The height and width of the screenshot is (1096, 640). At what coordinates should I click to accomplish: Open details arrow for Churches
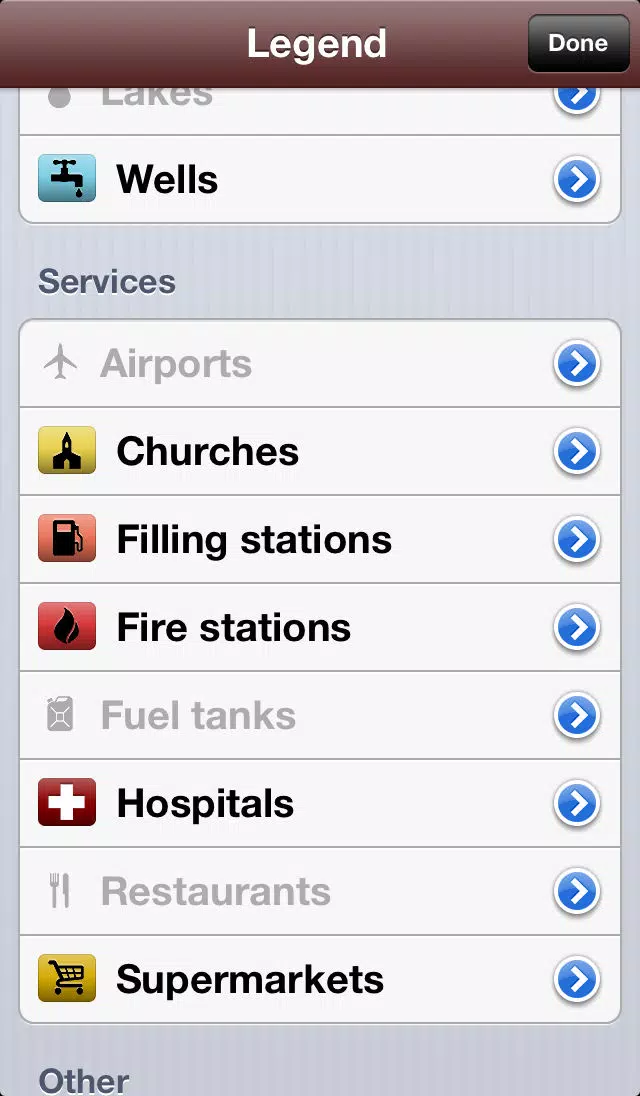pos(577,452)
